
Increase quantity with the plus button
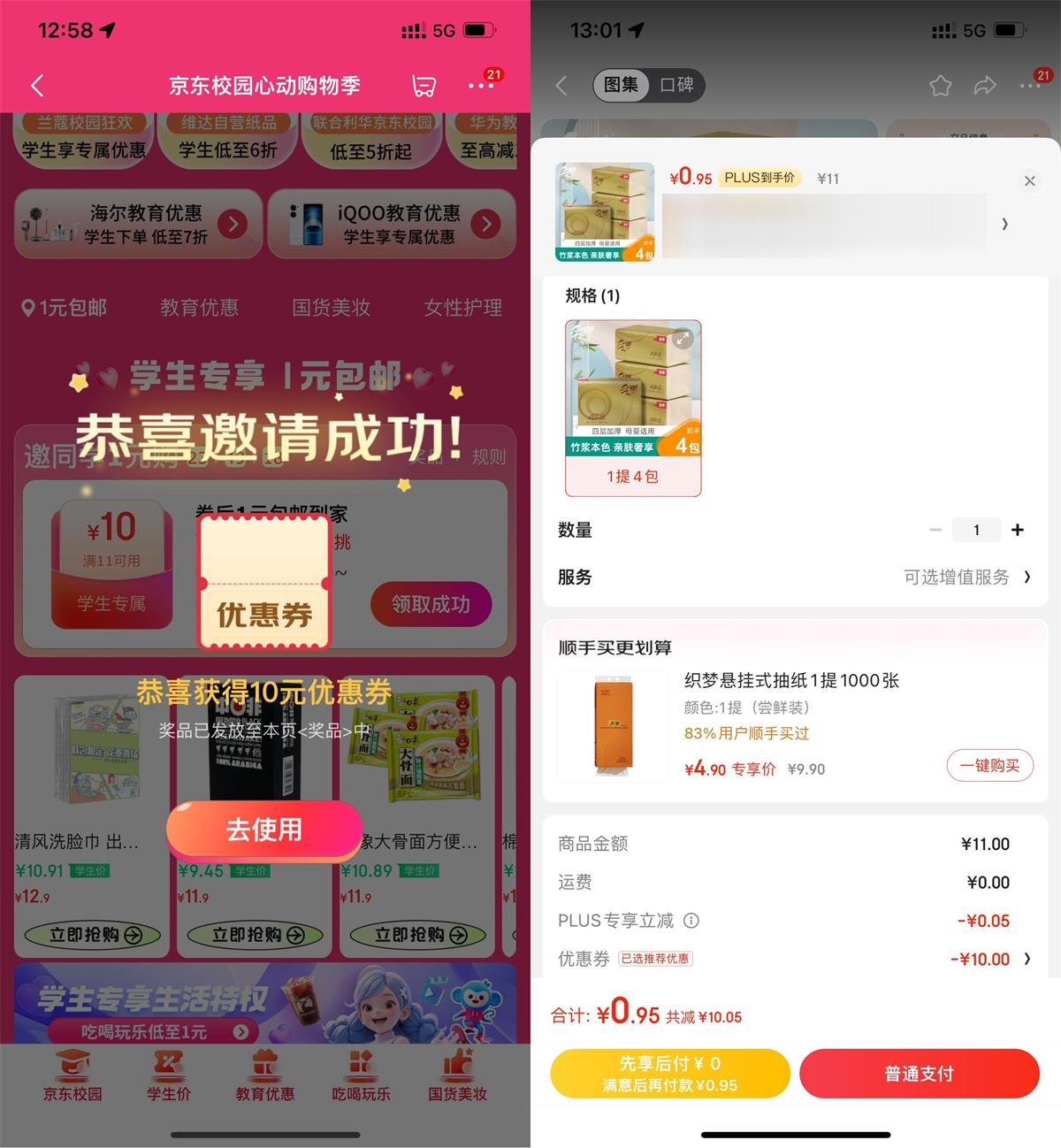1018,530
